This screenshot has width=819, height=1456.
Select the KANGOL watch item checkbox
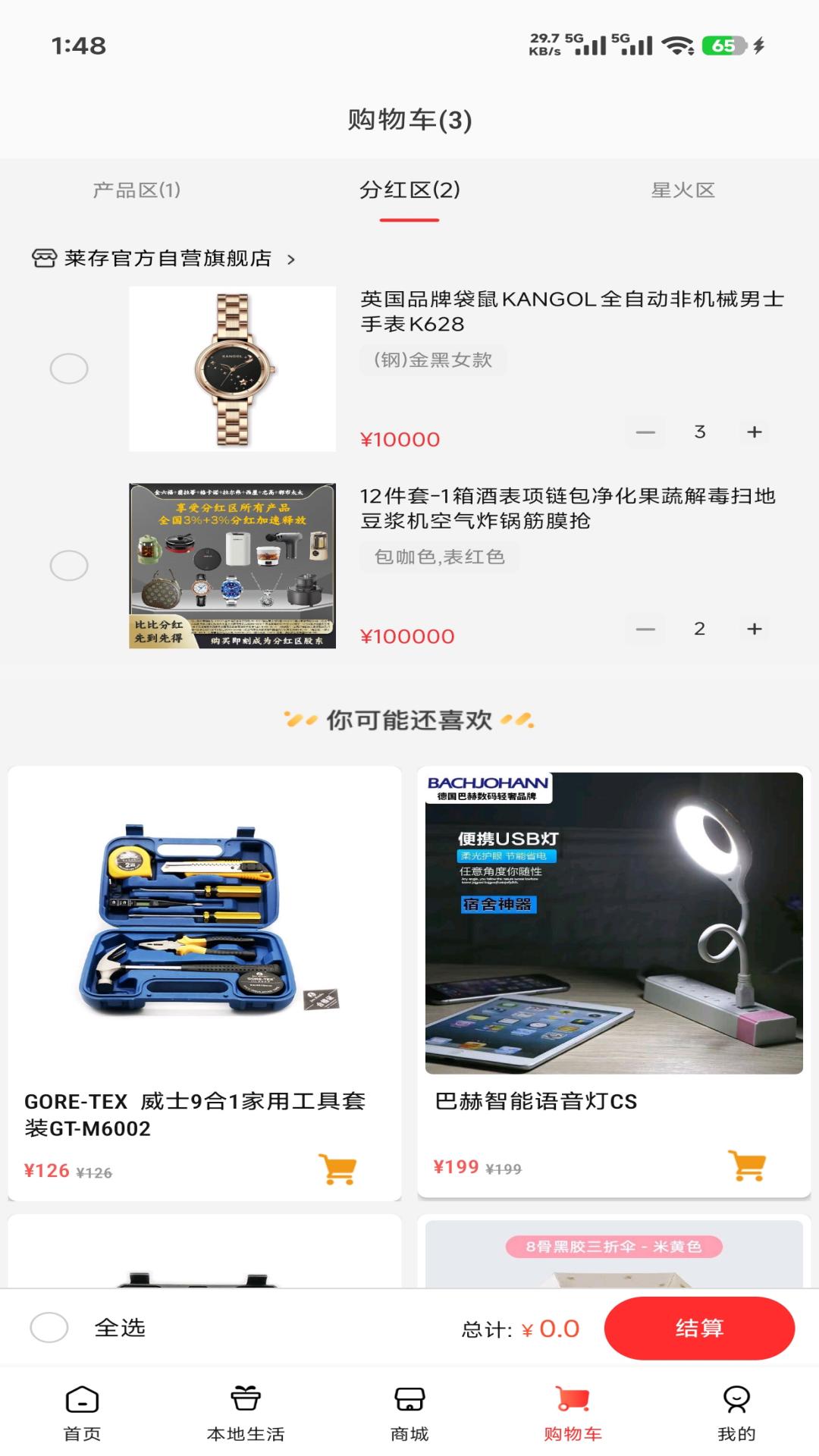(69, 369)
